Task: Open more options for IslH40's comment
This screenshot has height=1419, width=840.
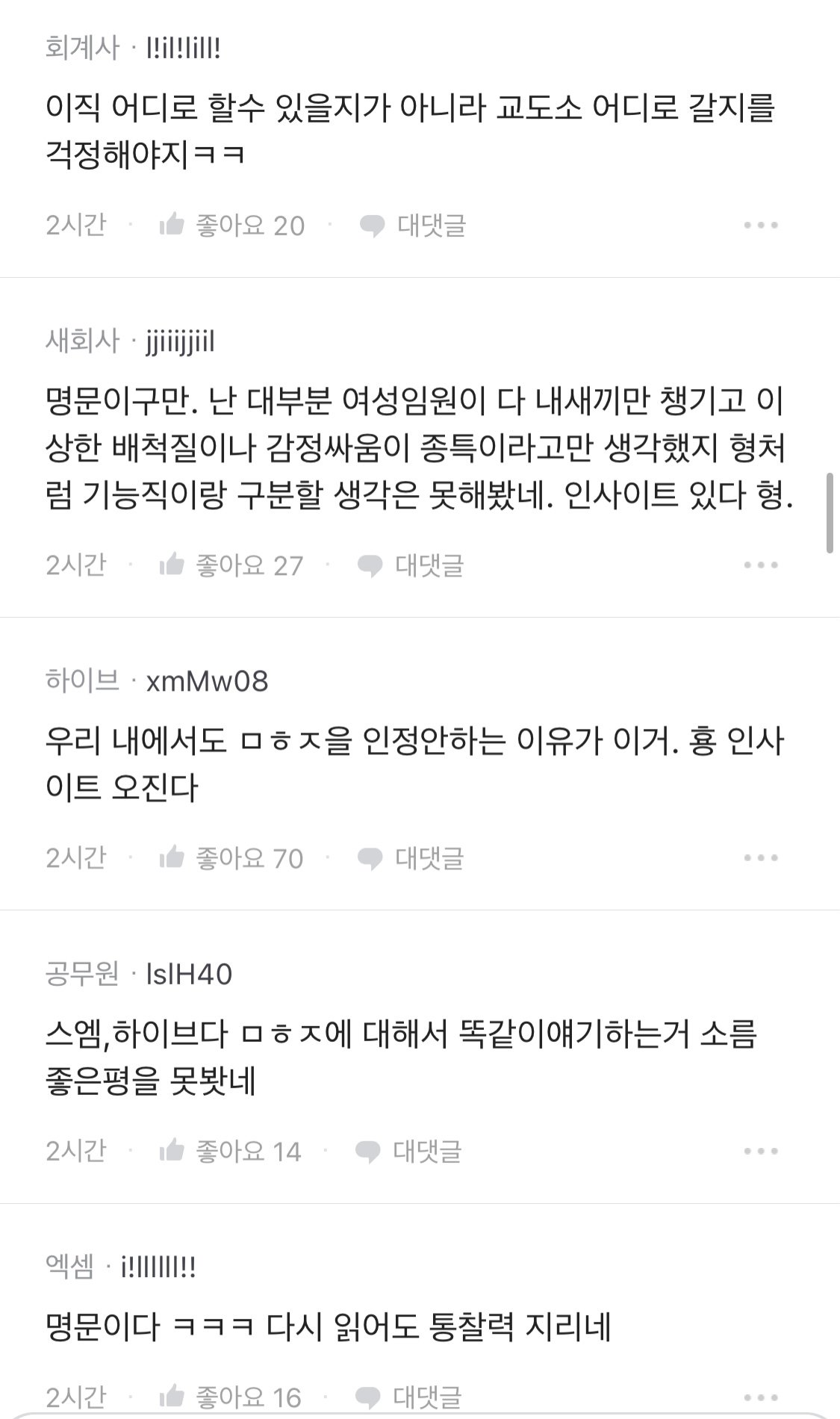Action: [761, 1152]
